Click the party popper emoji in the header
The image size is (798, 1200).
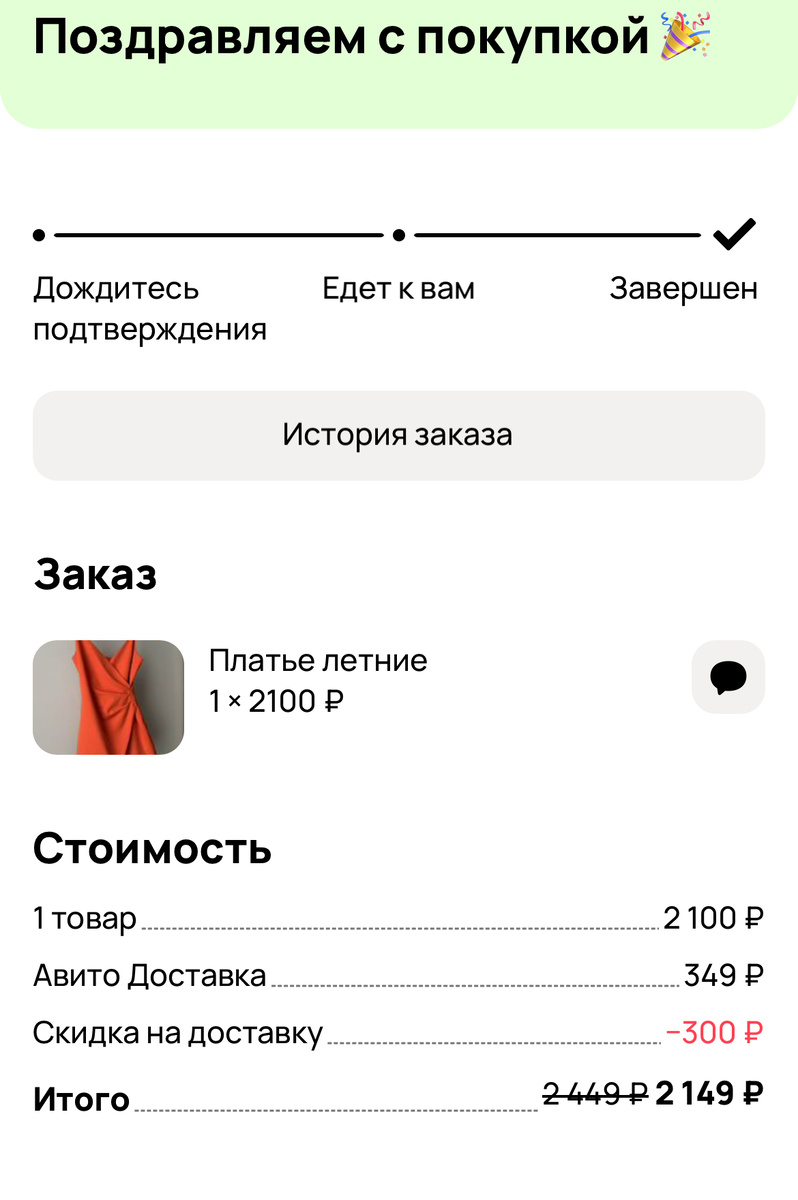684,34
